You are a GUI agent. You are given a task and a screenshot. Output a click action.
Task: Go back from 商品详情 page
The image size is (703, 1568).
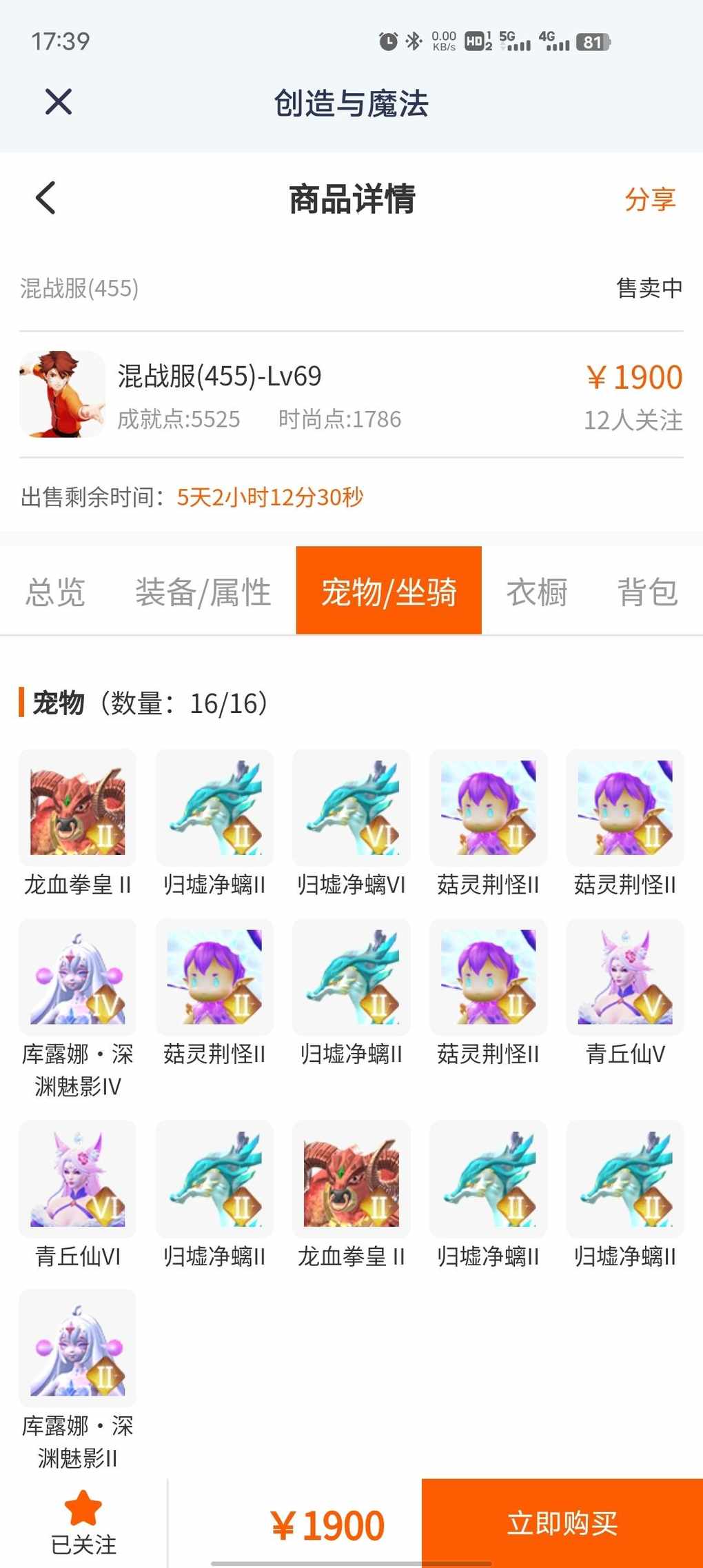click(45, 199)
